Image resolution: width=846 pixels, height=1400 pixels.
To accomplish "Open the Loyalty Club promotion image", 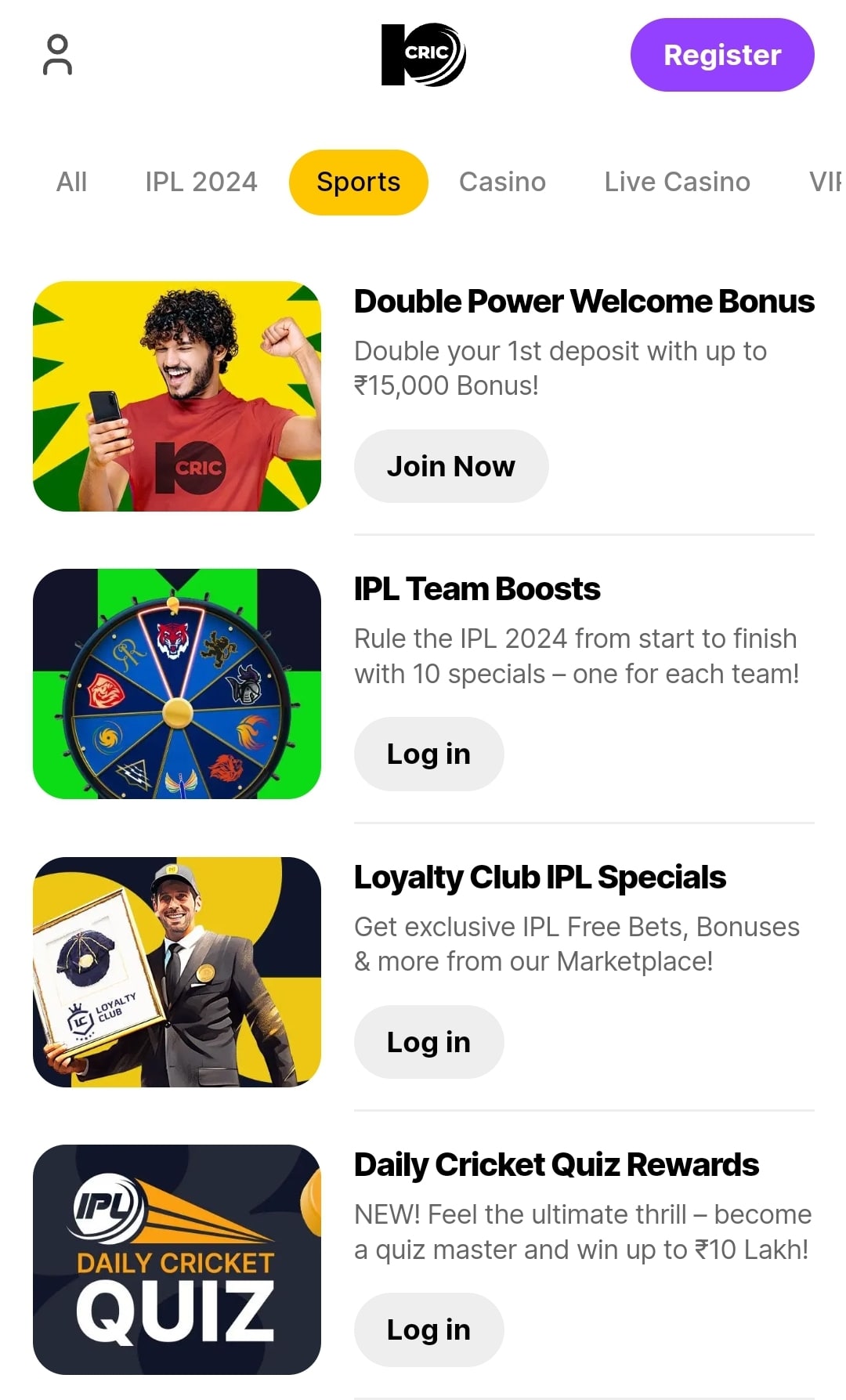I will (x=177, y=971).
